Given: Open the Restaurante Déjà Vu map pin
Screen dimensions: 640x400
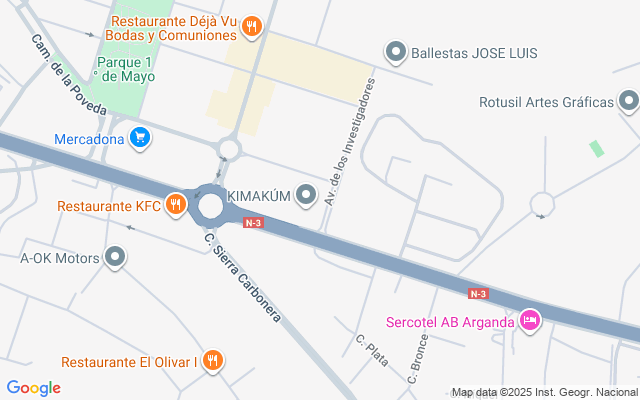Looking at the screenshot, I should pyautogui.click(x=253, y=27).
